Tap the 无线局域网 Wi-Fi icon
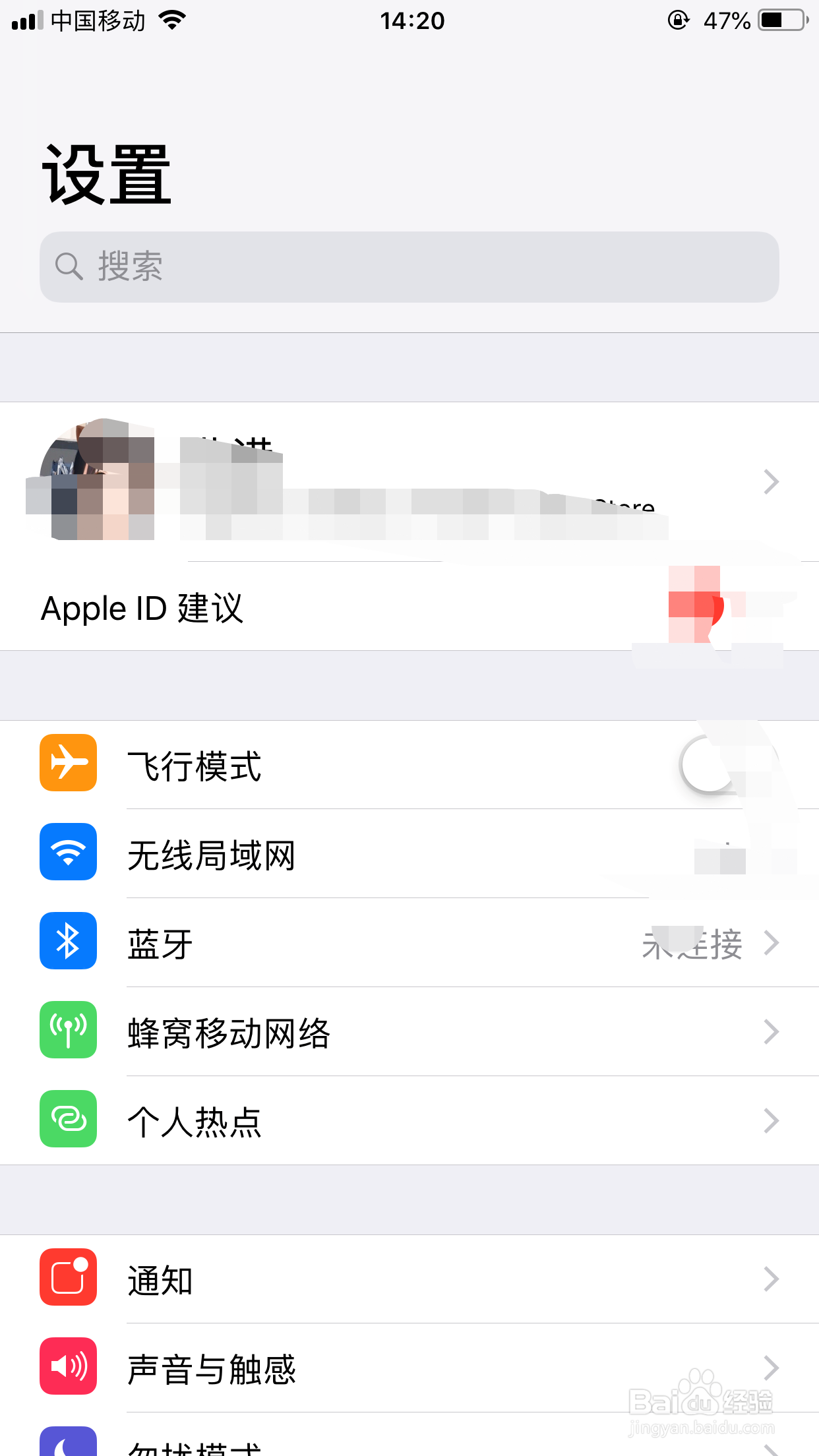This screenshot has height=1456, width=819. click(x=68, y=853)
